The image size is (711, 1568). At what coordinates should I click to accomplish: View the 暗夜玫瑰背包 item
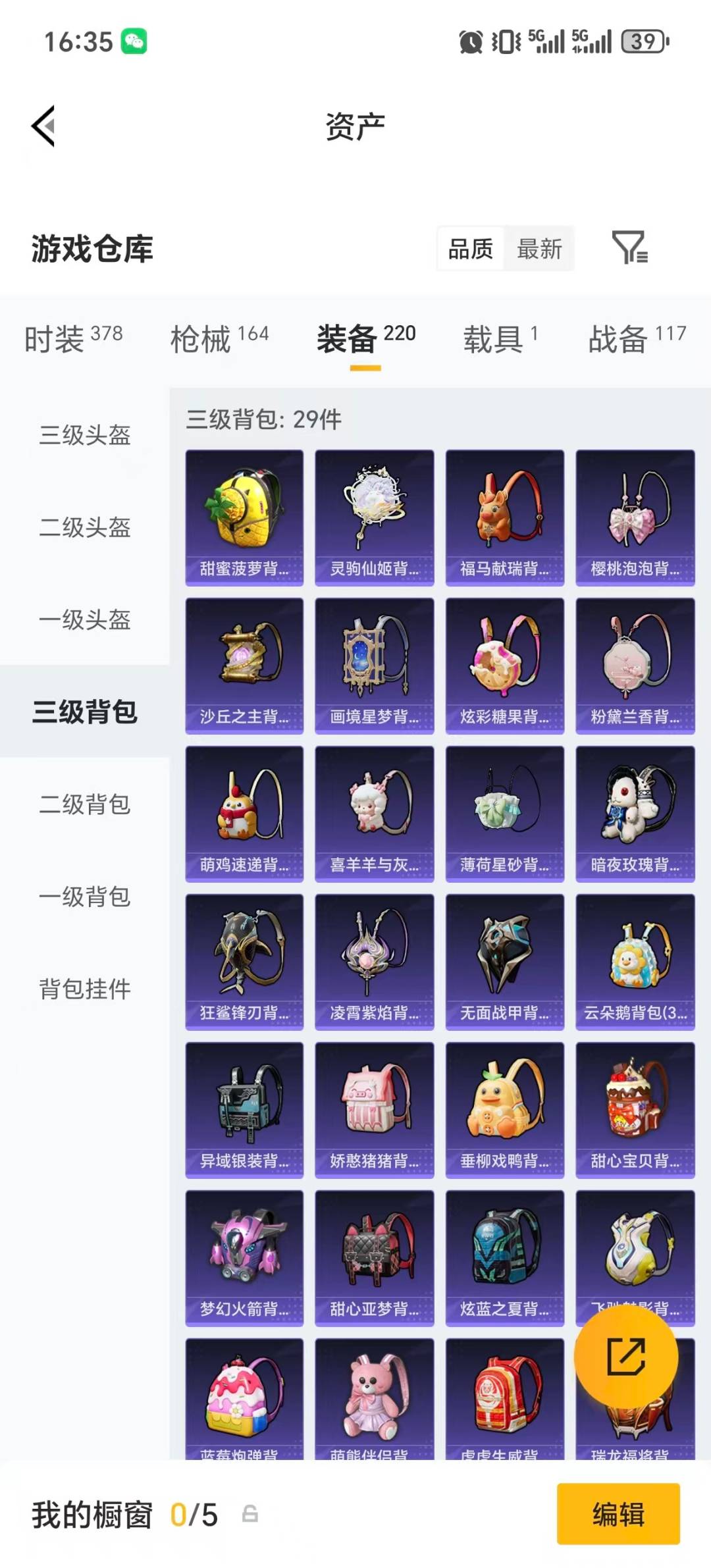634,814
